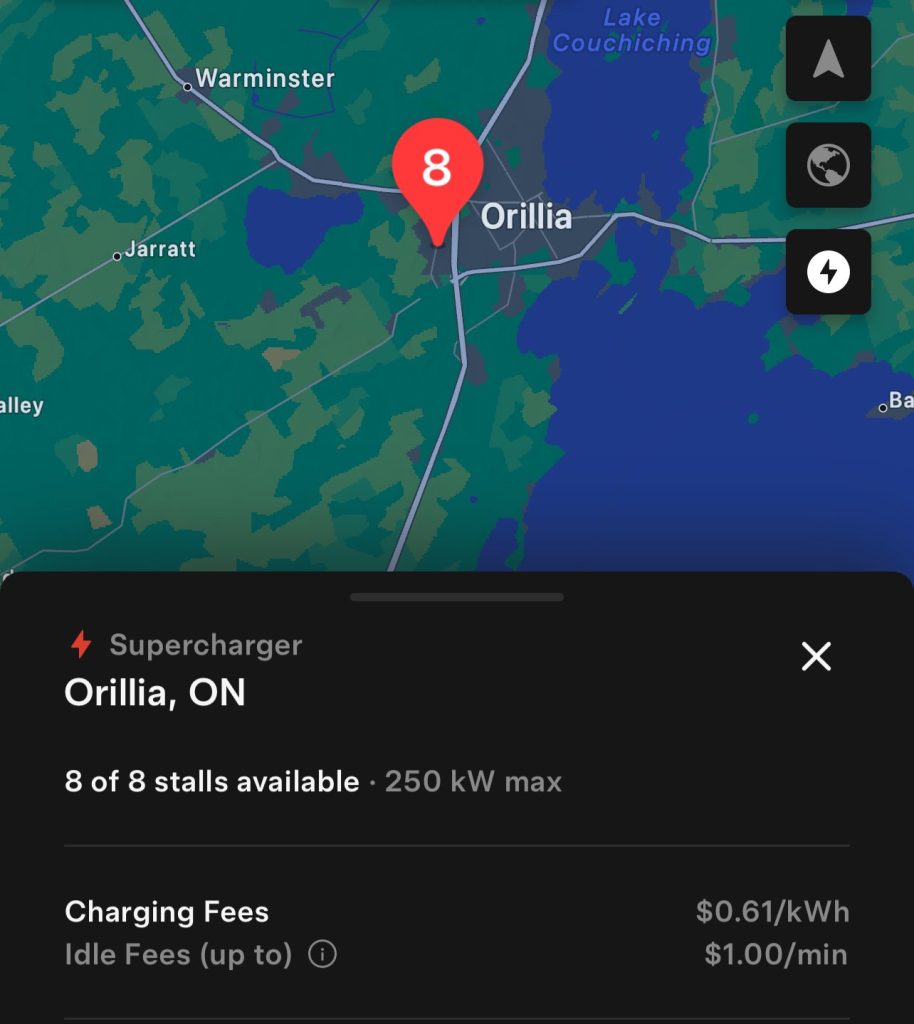Open the Idle Fees info icon
Image resolution: width=914 pixels, height=1024 pixels.
(x=322, y=954)
